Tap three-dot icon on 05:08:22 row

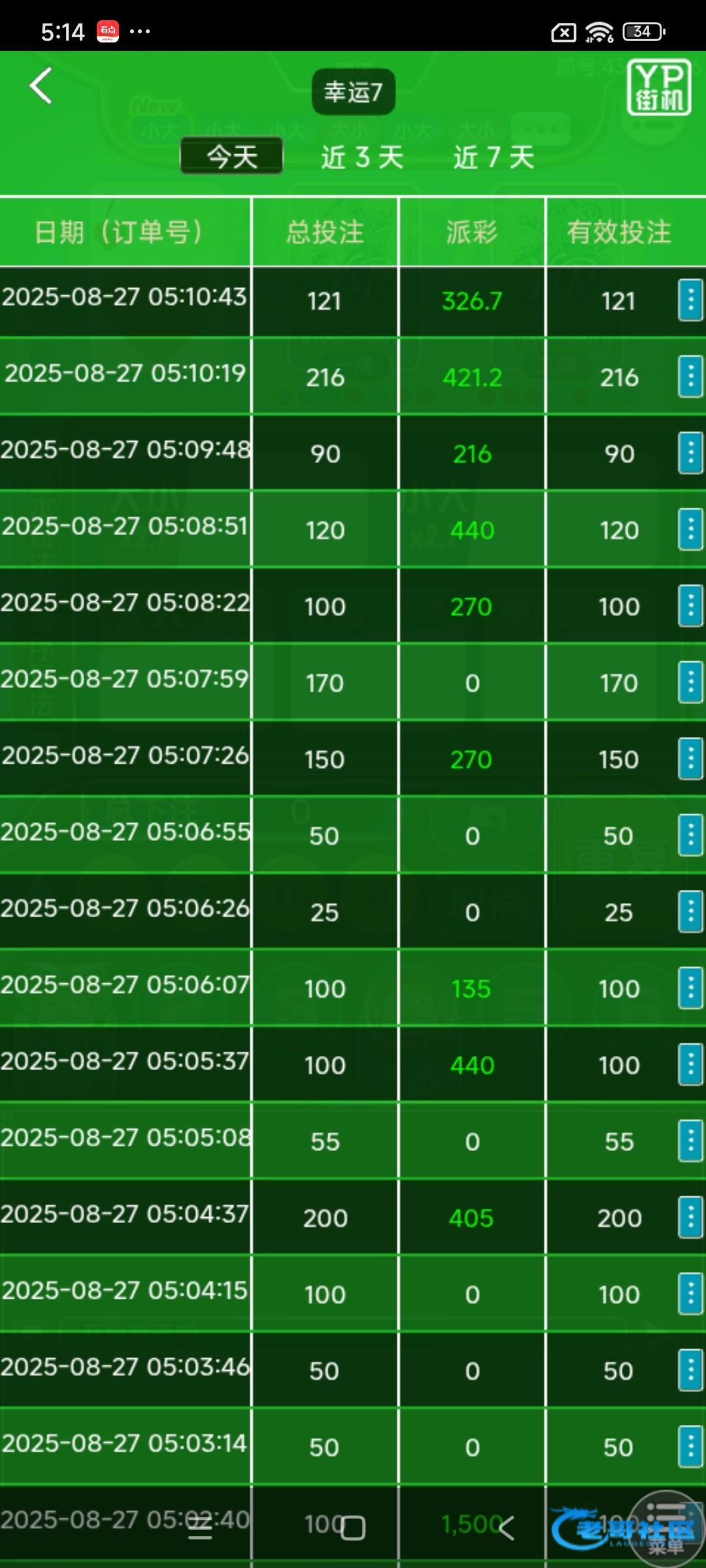pos(690,606)
